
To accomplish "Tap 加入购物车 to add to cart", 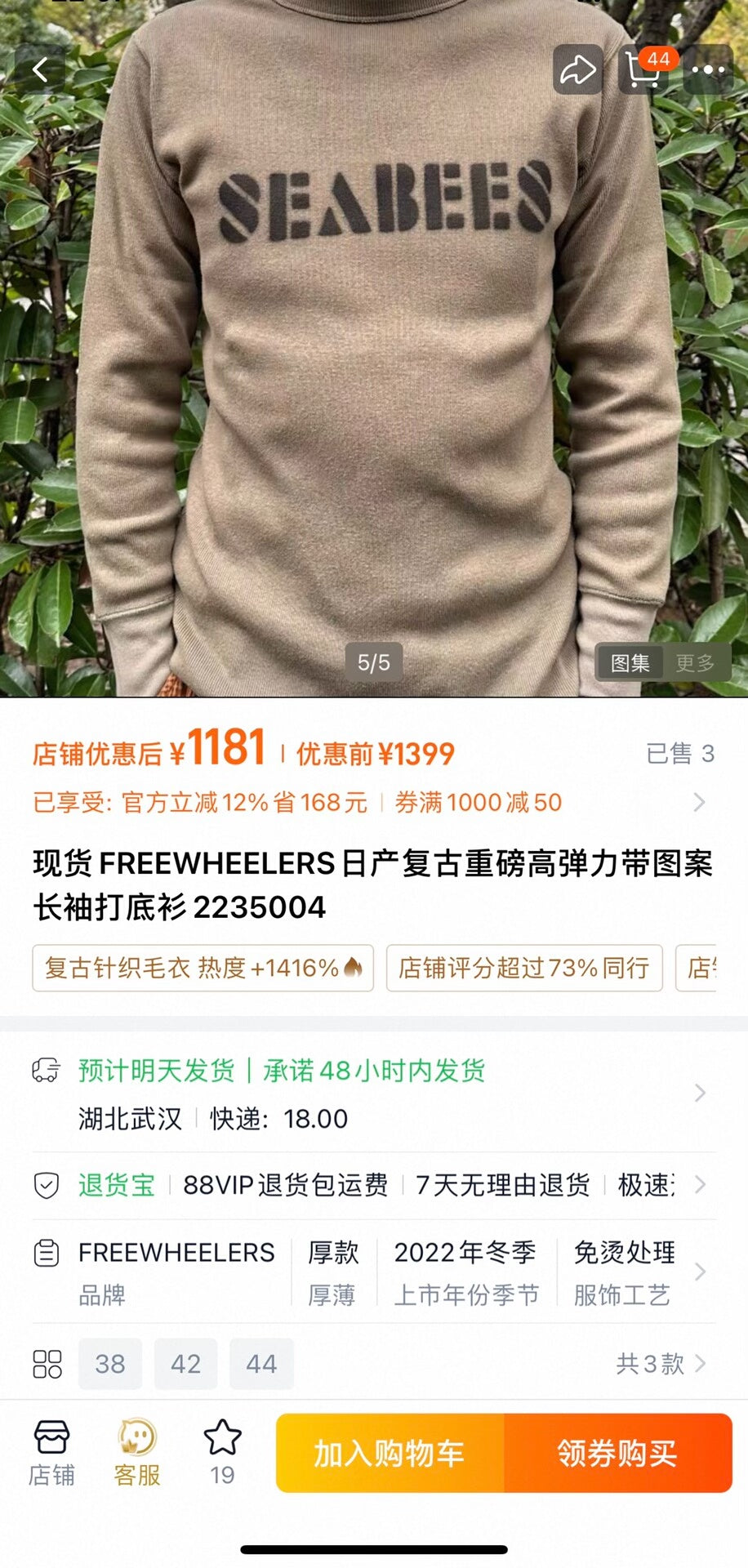I will pos(390,1453).
